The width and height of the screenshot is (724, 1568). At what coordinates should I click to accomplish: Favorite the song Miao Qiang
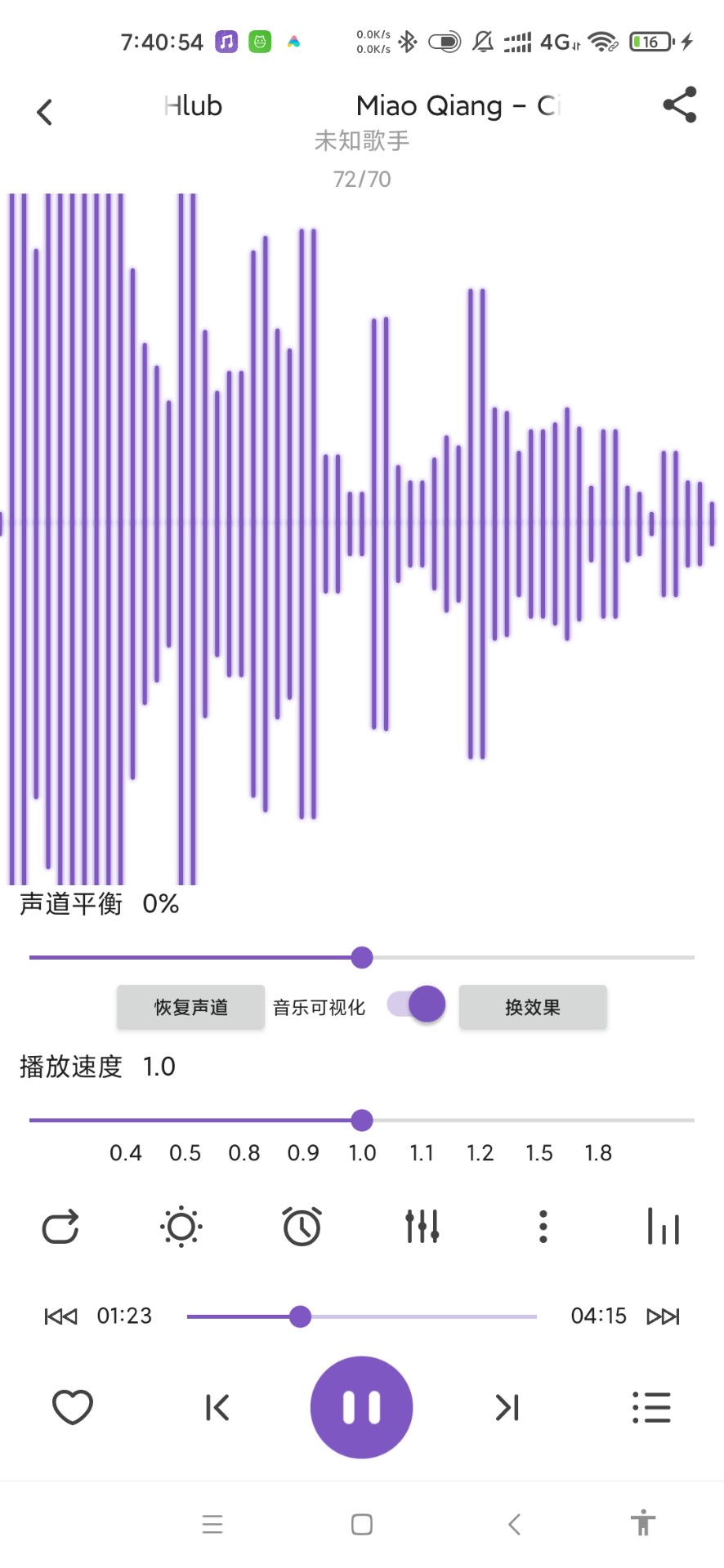(x=73, y=1406)
